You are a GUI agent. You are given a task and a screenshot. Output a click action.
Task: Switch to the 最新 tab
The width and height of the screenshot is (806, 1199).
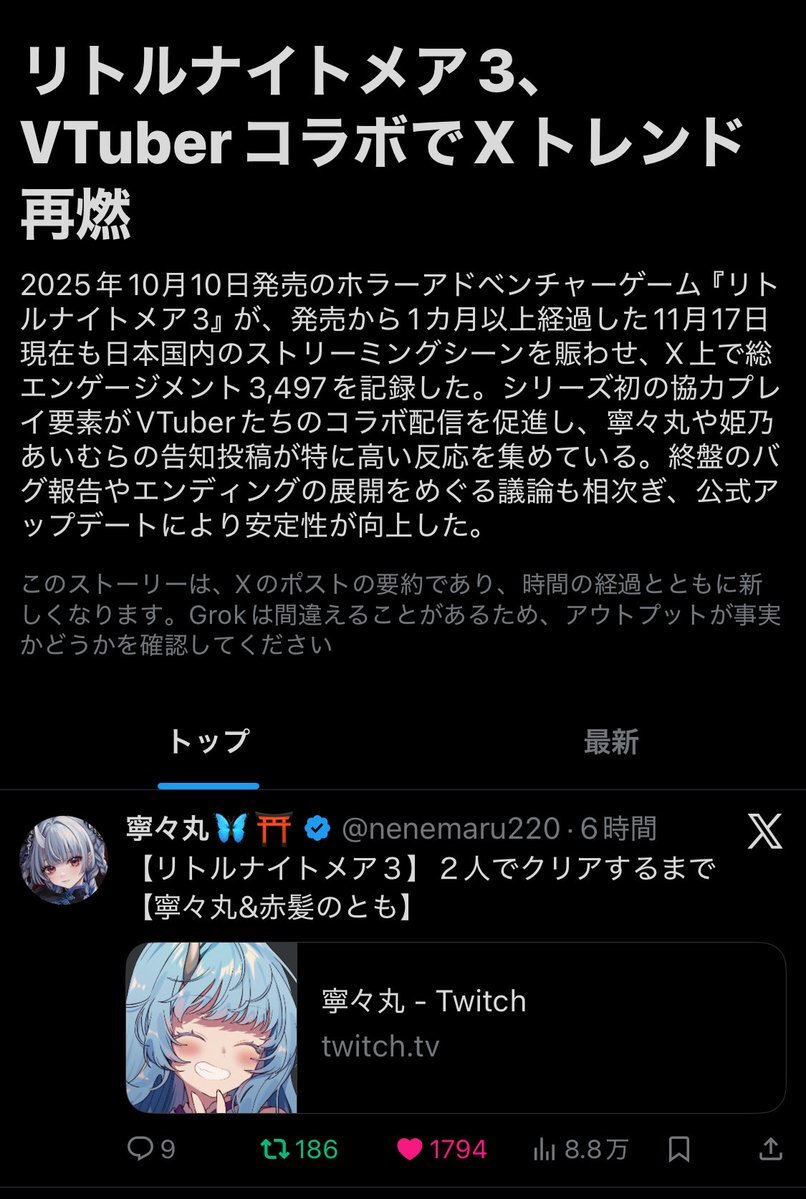point(612,740)
